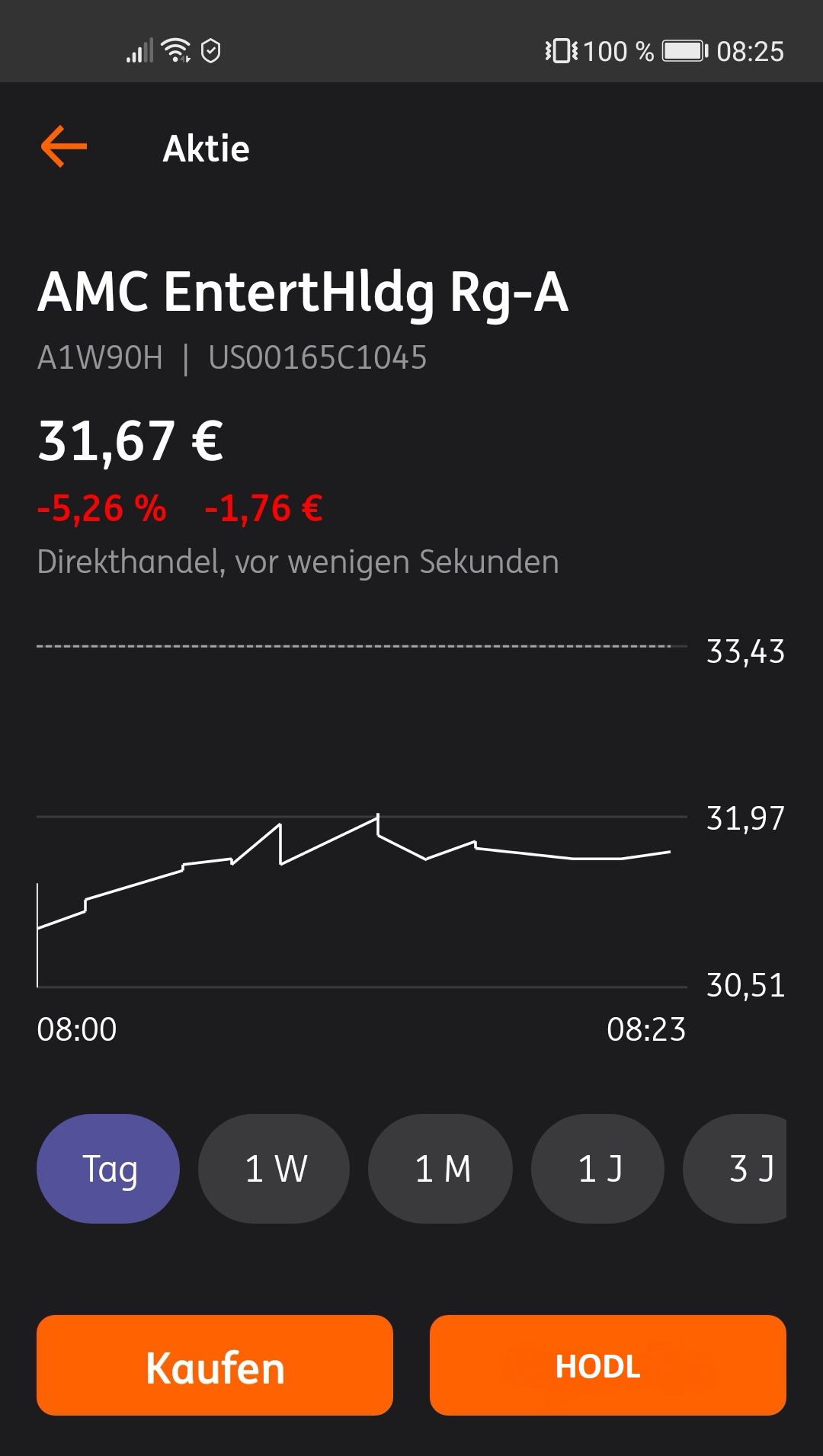Go back using the orange arrow

64,147
